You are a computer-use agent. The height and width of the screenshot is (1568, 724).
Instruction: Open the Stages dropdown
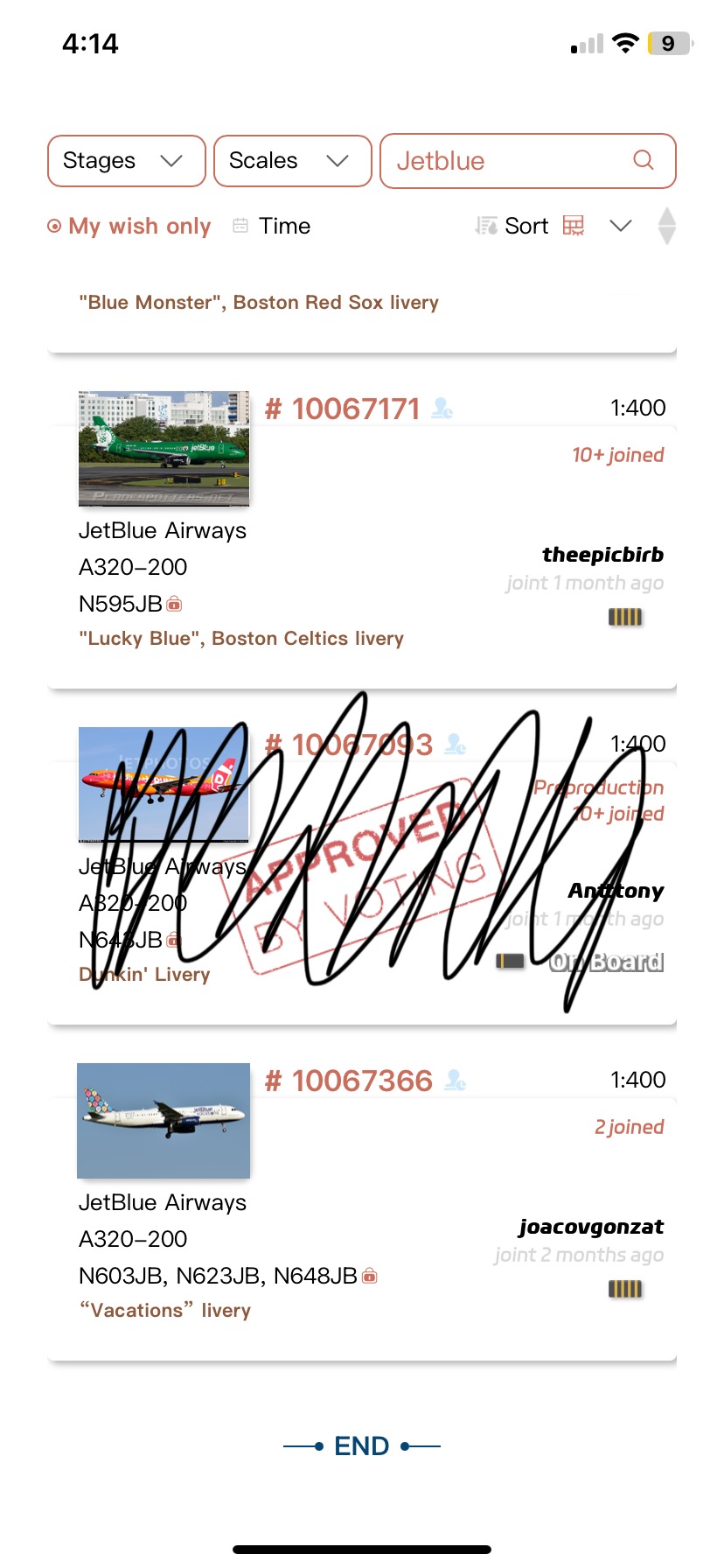coord(126,161)
